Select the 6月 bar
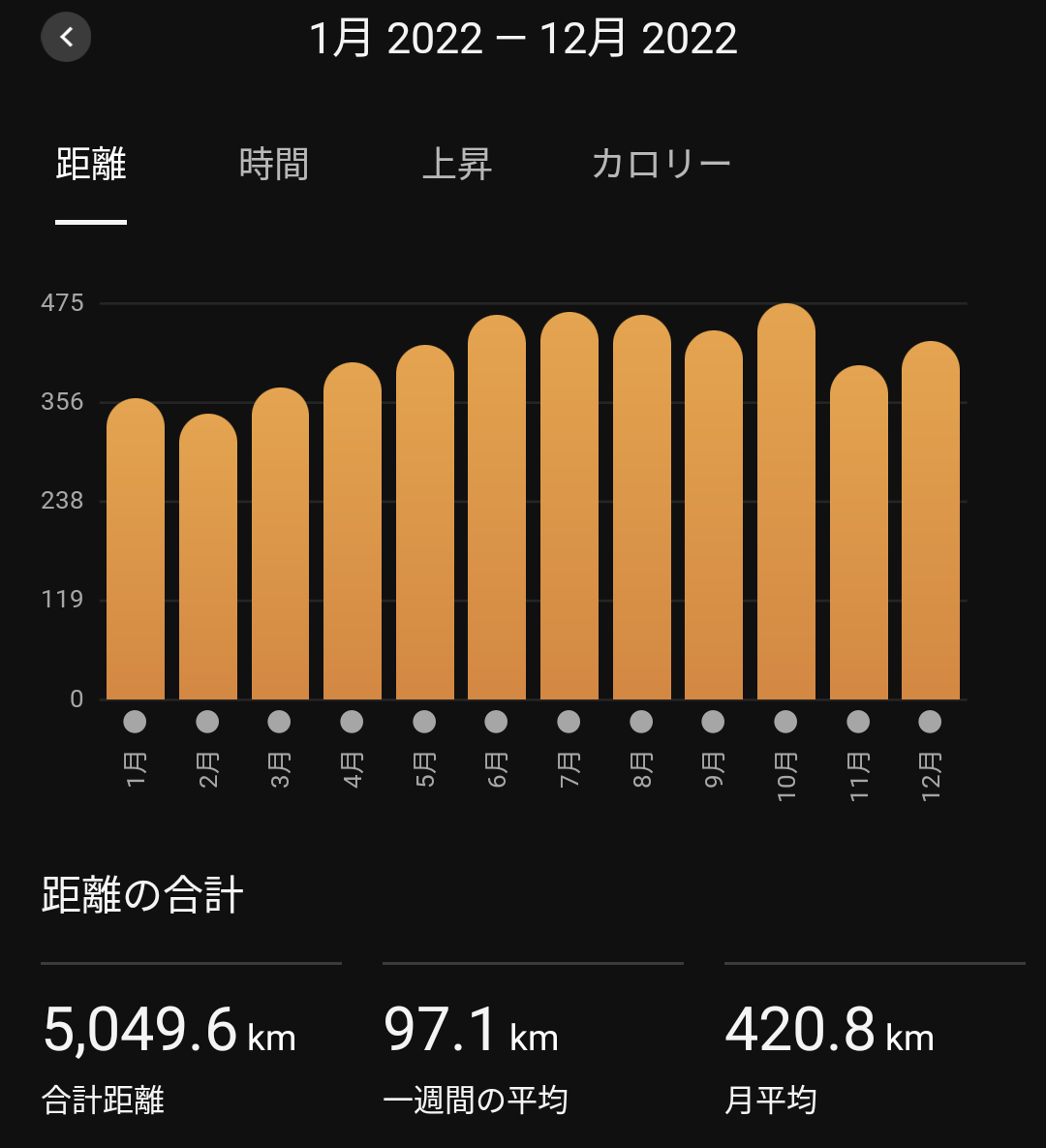This screenshot has width=1046, height=1148. [497, 508]
